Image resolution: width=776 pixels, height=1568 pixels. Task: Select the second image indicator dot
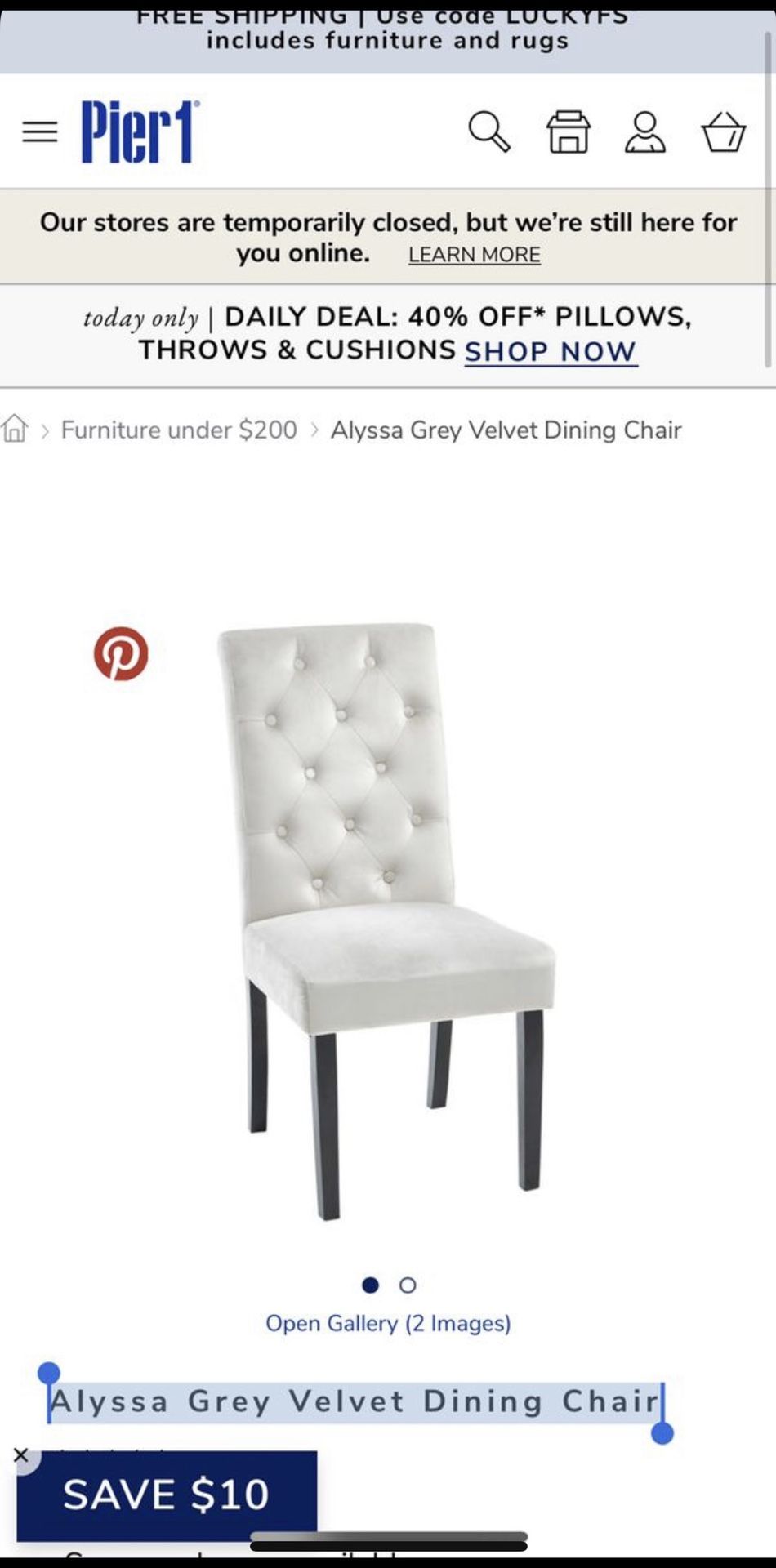[408, 1285]
